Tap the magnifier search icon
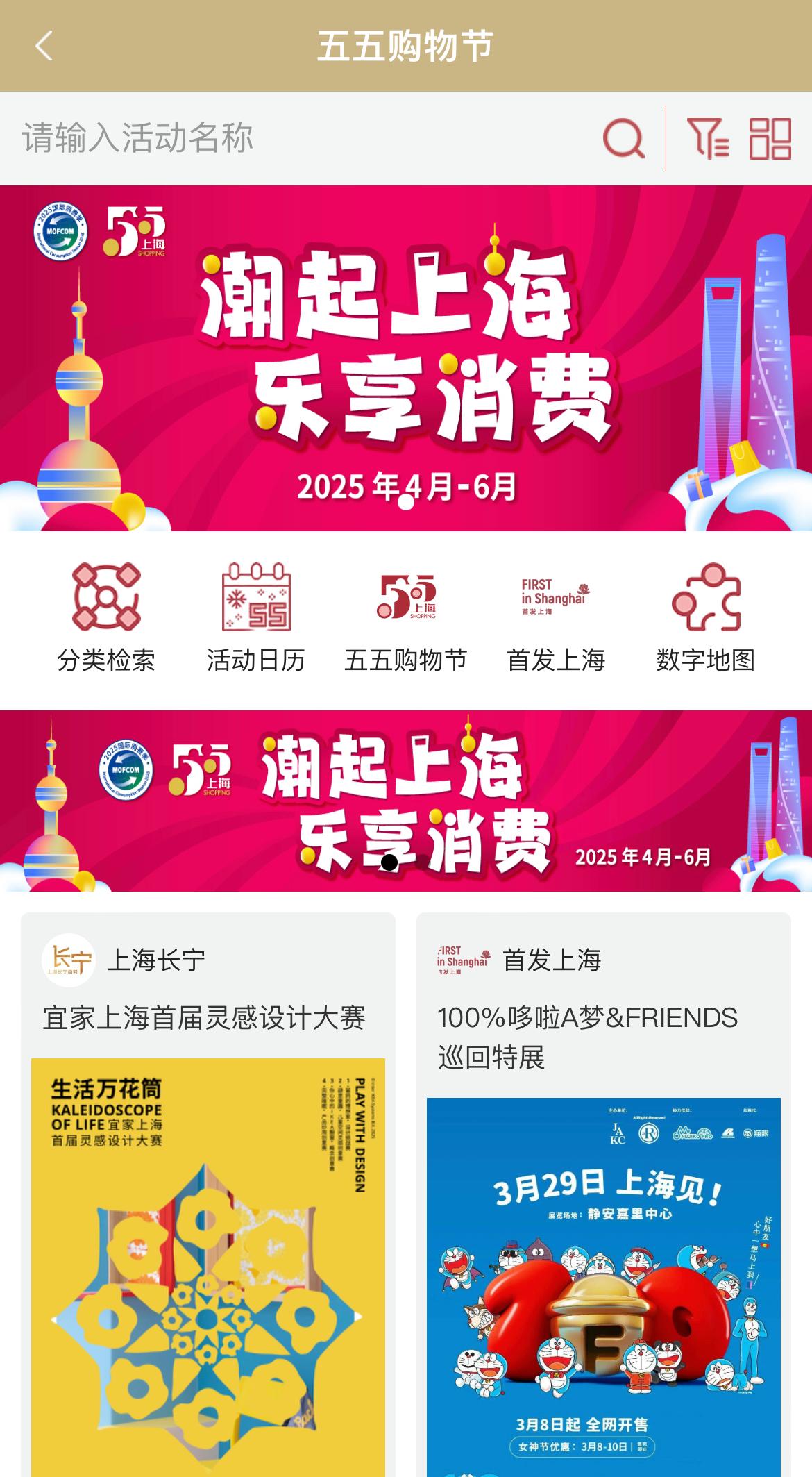 pos(623,138)
